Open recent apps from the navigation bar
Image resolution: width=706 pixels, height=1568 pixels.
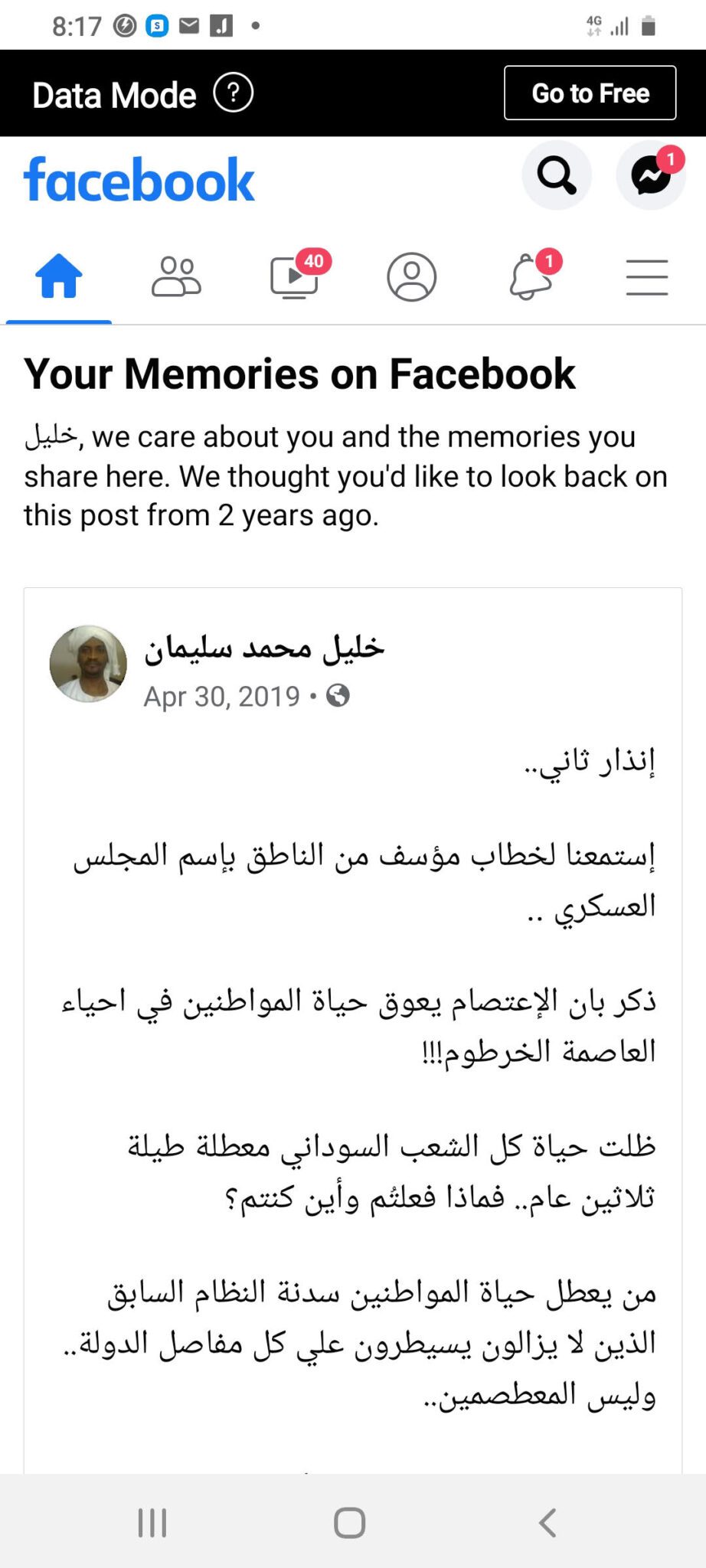coord(152,1522)
